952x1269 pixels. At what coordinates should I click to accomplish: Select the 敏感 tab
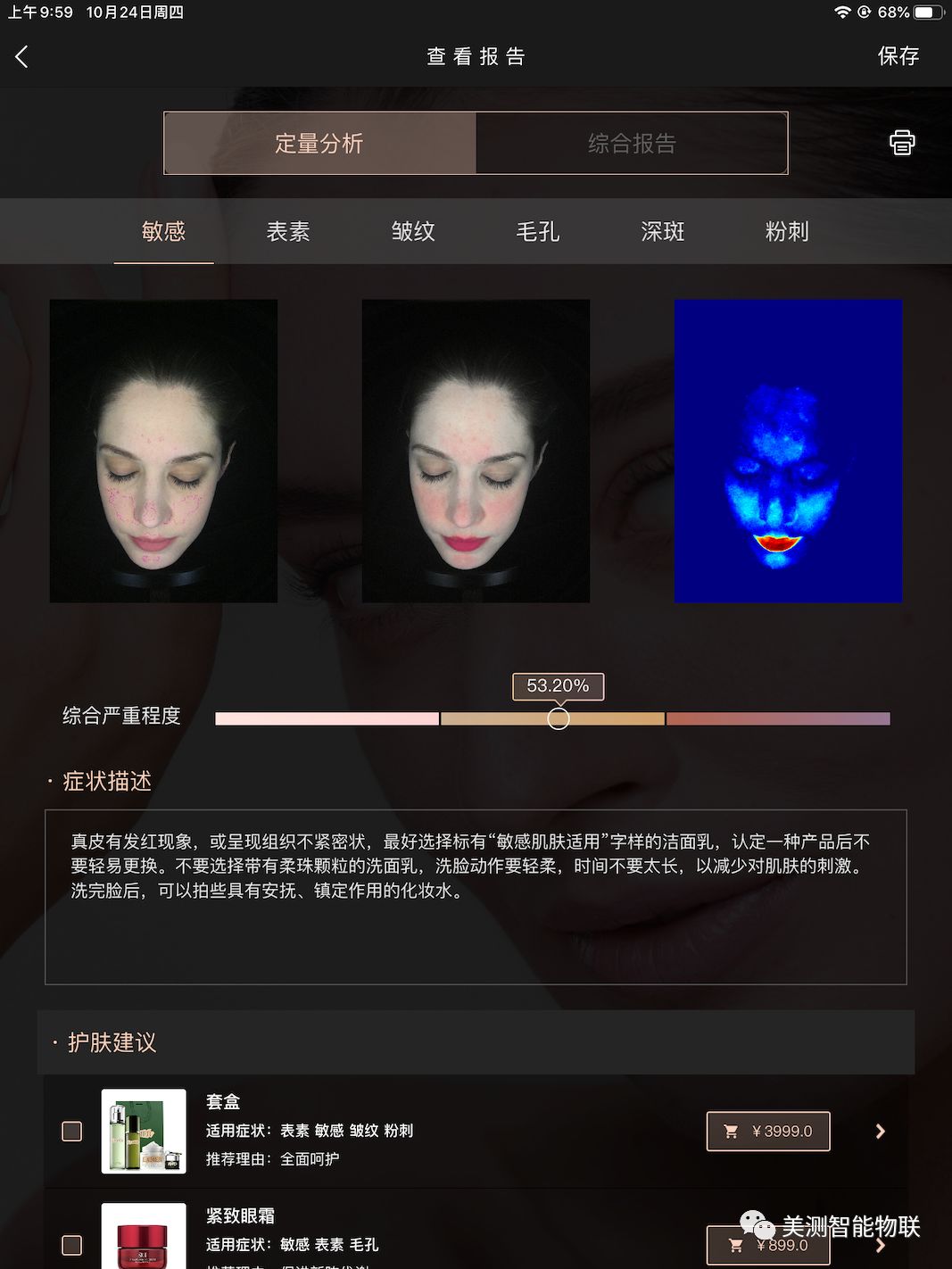click(x=163, y=232)
